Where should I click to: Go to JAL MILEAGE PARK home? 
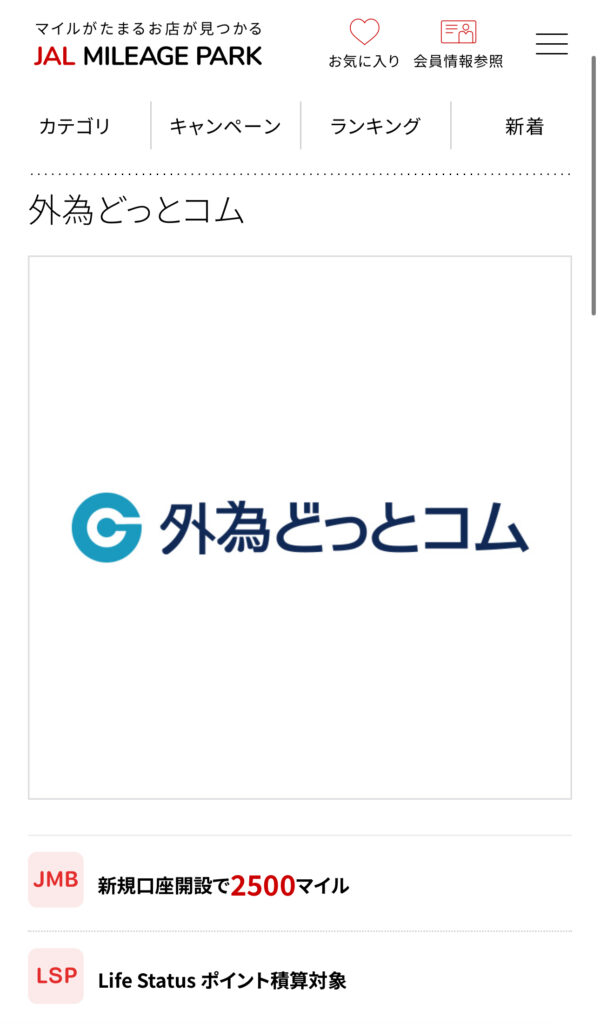pyautogui.click(x=148, y=45)
